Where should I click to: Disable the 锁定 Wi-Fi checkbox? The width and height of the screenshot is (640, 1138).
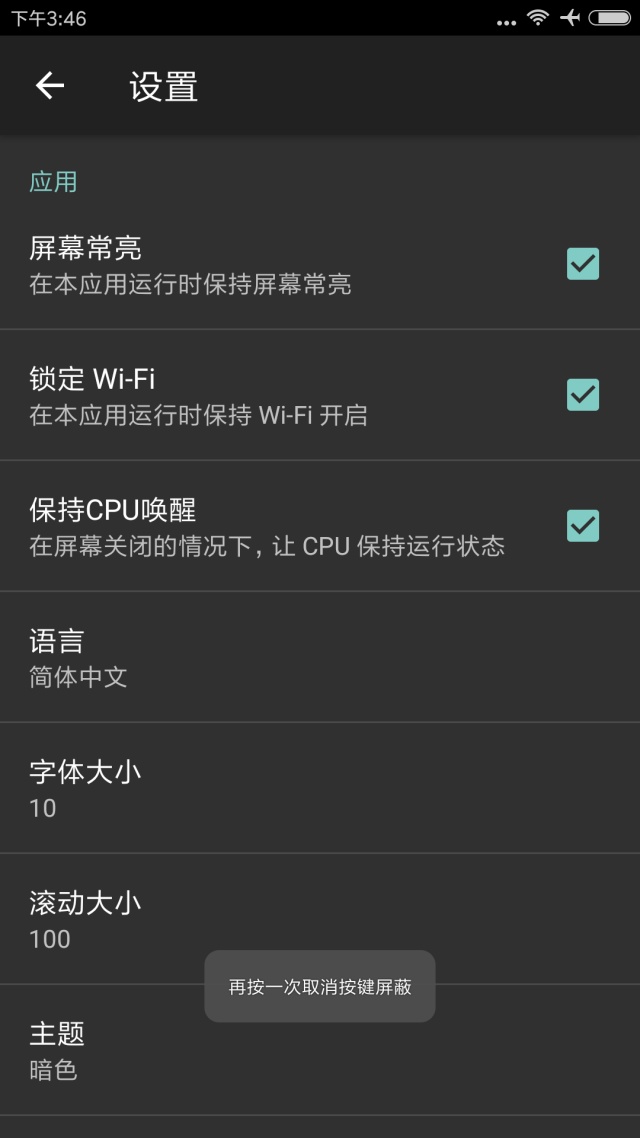(582, 395)
